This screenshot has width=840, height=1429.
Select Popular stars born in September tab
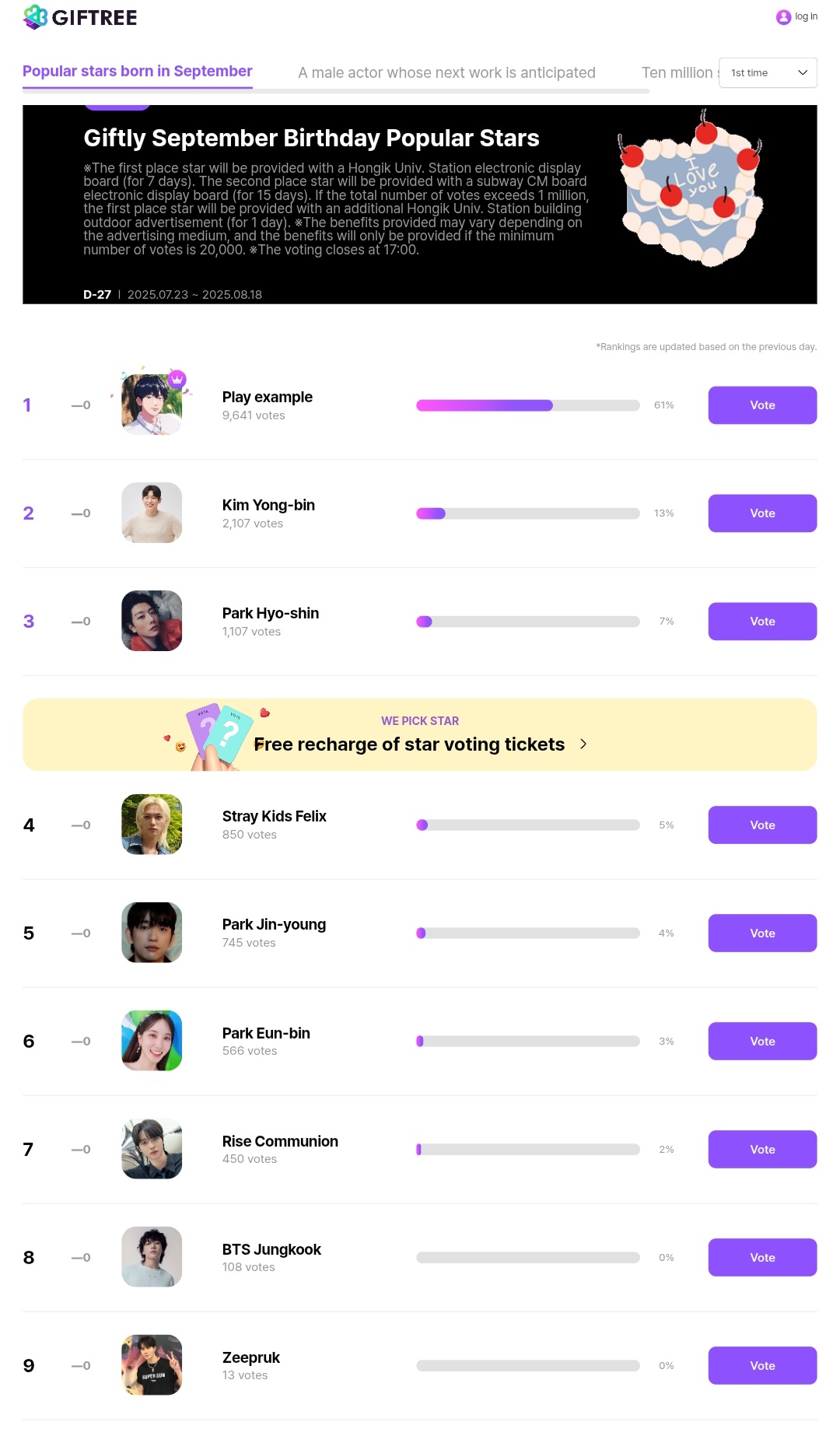(138, 72)
